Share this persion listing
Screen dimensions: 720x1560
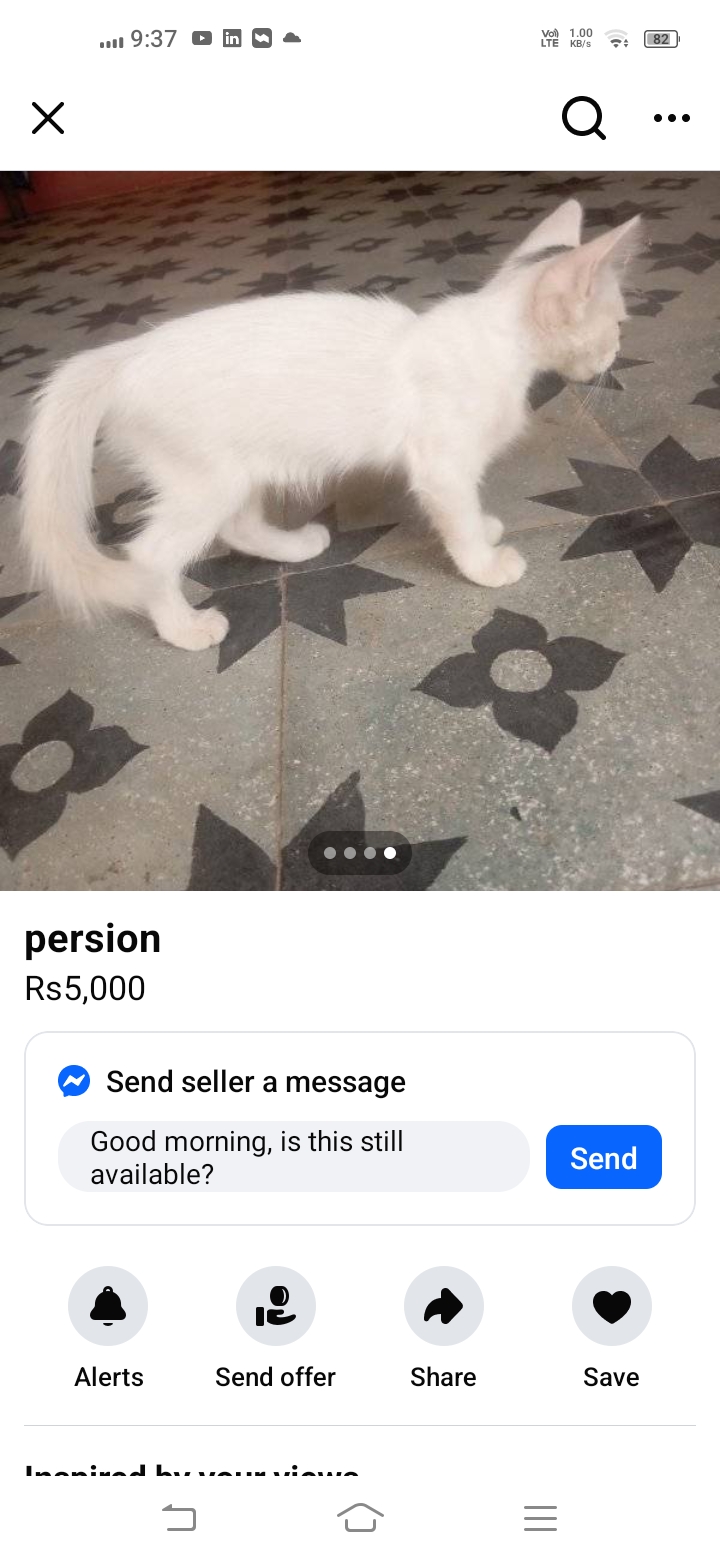tap(443, 1306)
